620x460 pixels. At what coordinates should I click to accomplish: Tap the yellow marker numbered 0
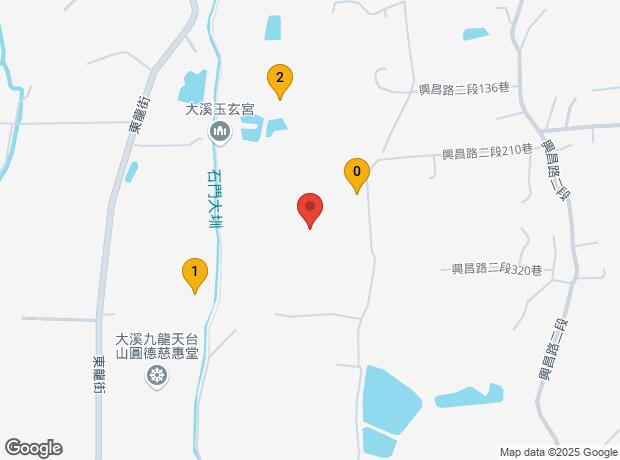357,174
